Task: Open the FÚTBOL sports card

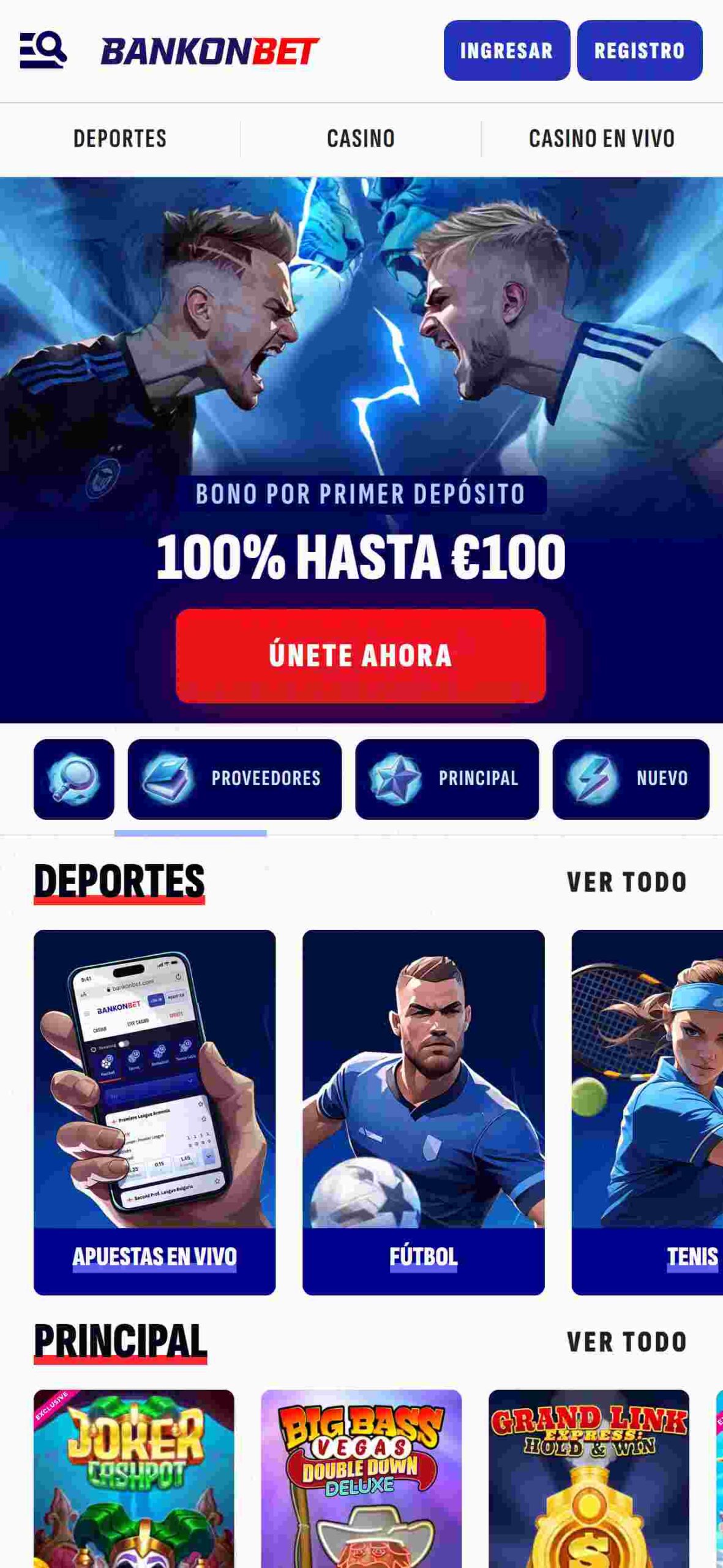Action: pos(423,1112)
